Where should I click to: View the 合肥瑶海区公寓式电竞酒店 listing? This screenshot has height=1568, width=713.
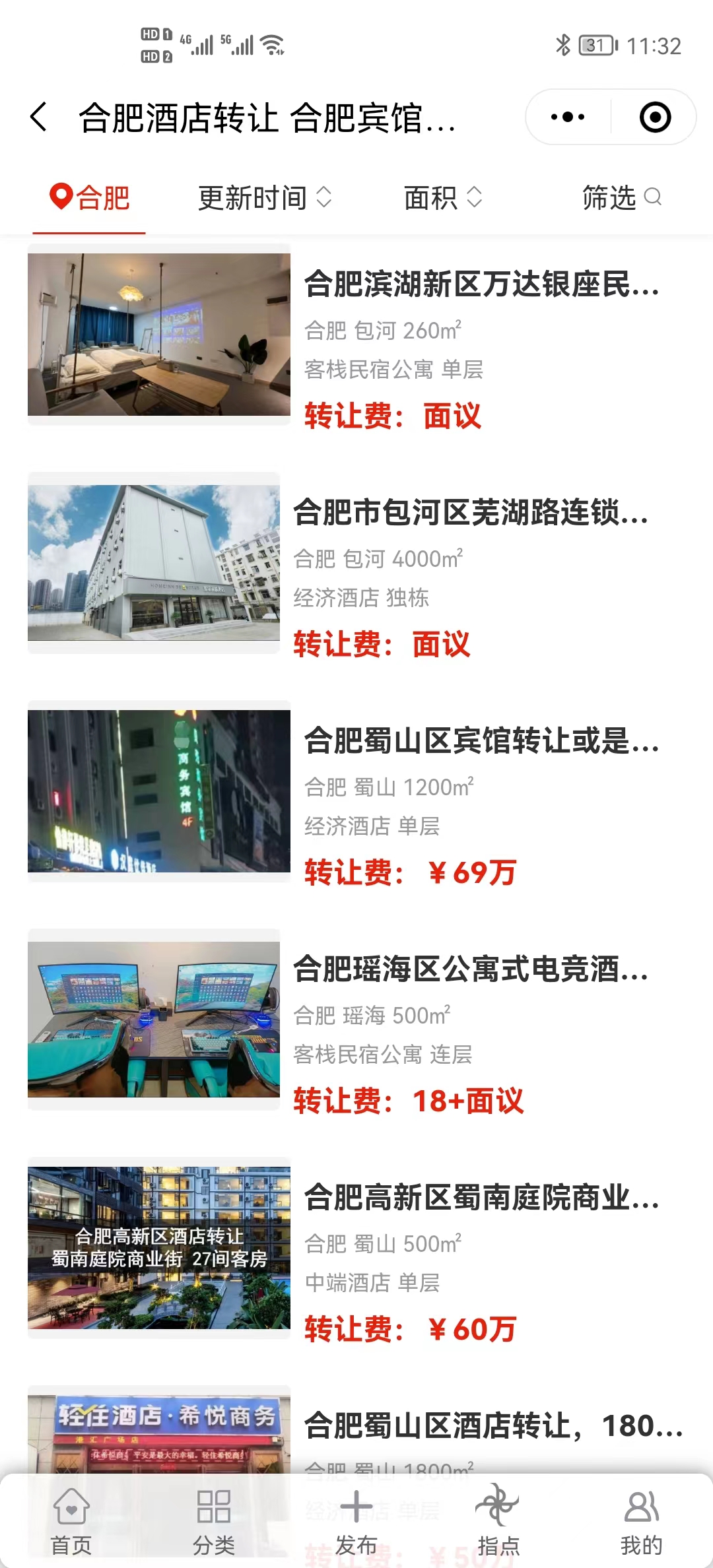tap(470, 970)
